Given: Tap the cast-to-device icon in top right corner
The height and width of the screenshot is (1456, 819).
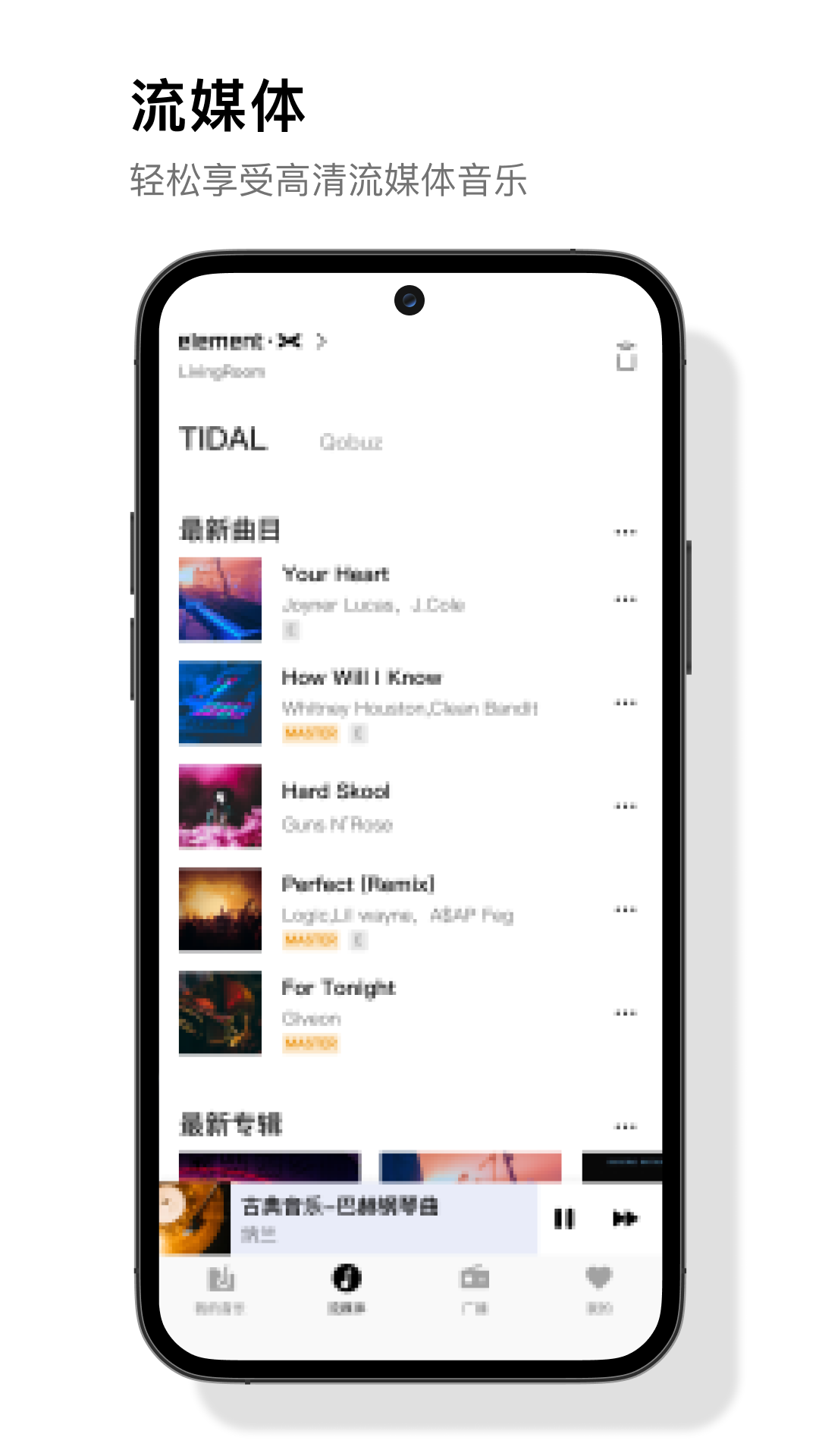Looking at the screenshot, I should [625, 353].
